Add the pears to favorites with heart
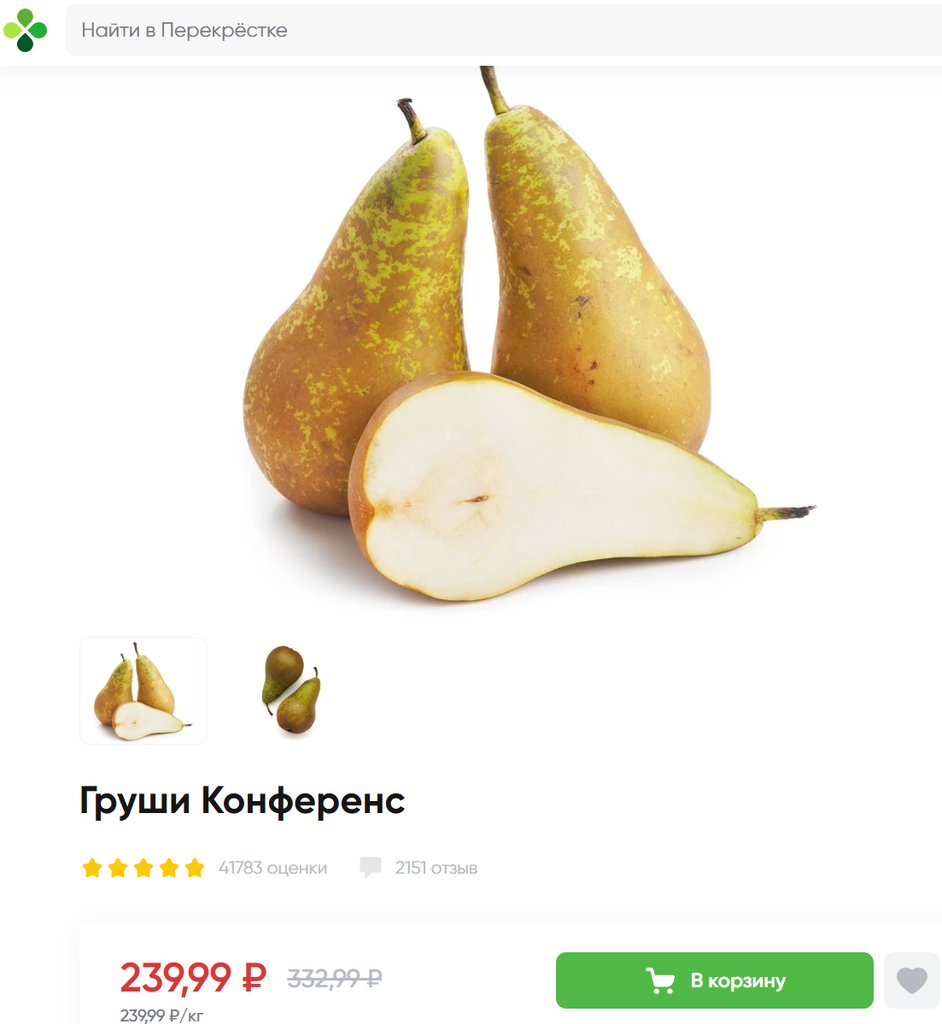The width and height of the screenshot is (942, 1024). click(x=911, y=980)
